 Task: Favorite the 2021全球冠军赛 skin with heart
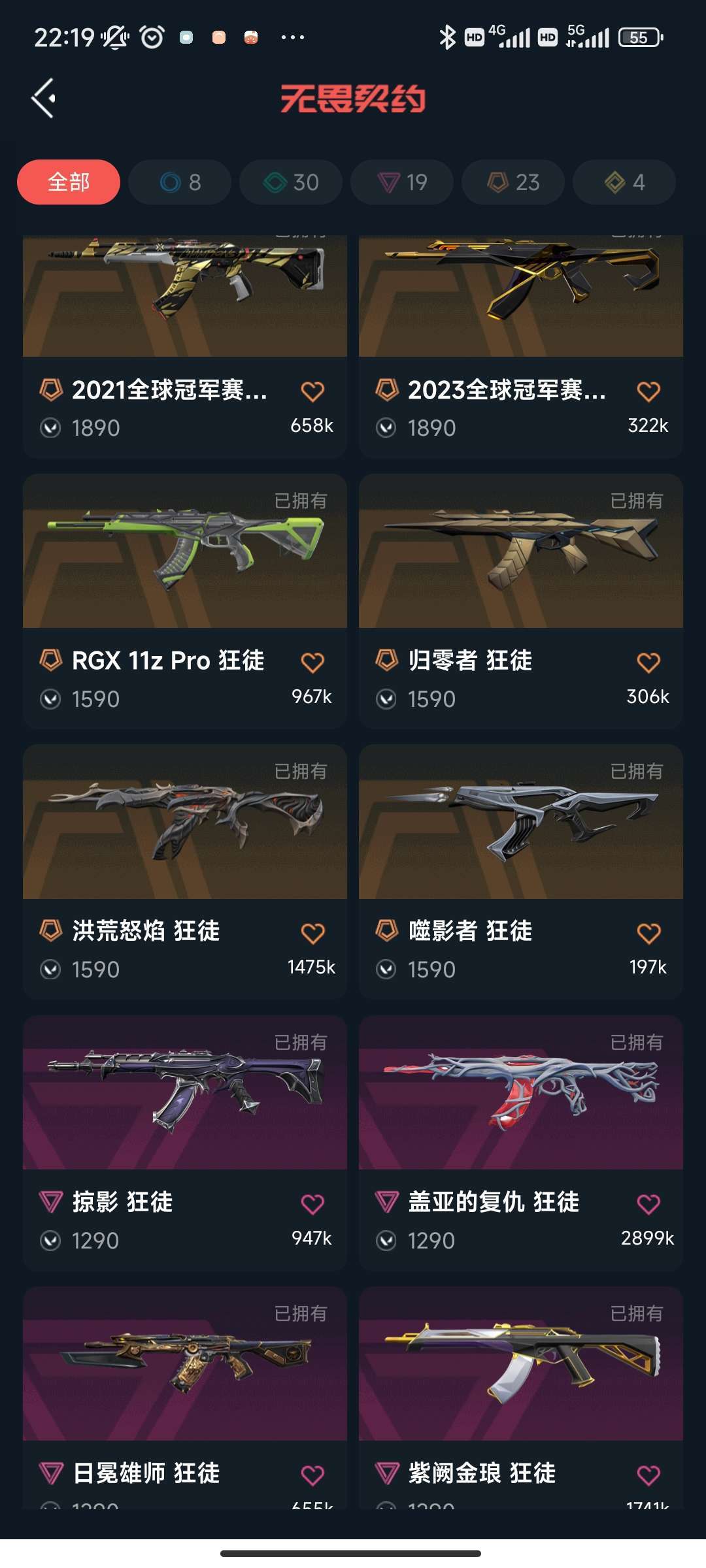[312, 391]
